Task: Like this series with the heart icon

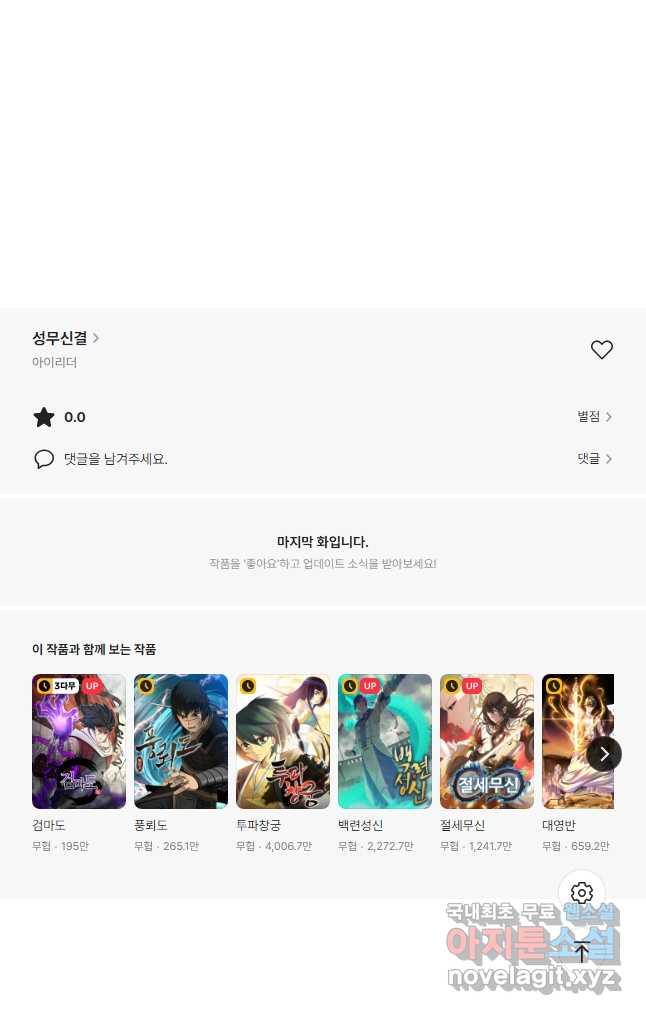Action: [601, 350]
